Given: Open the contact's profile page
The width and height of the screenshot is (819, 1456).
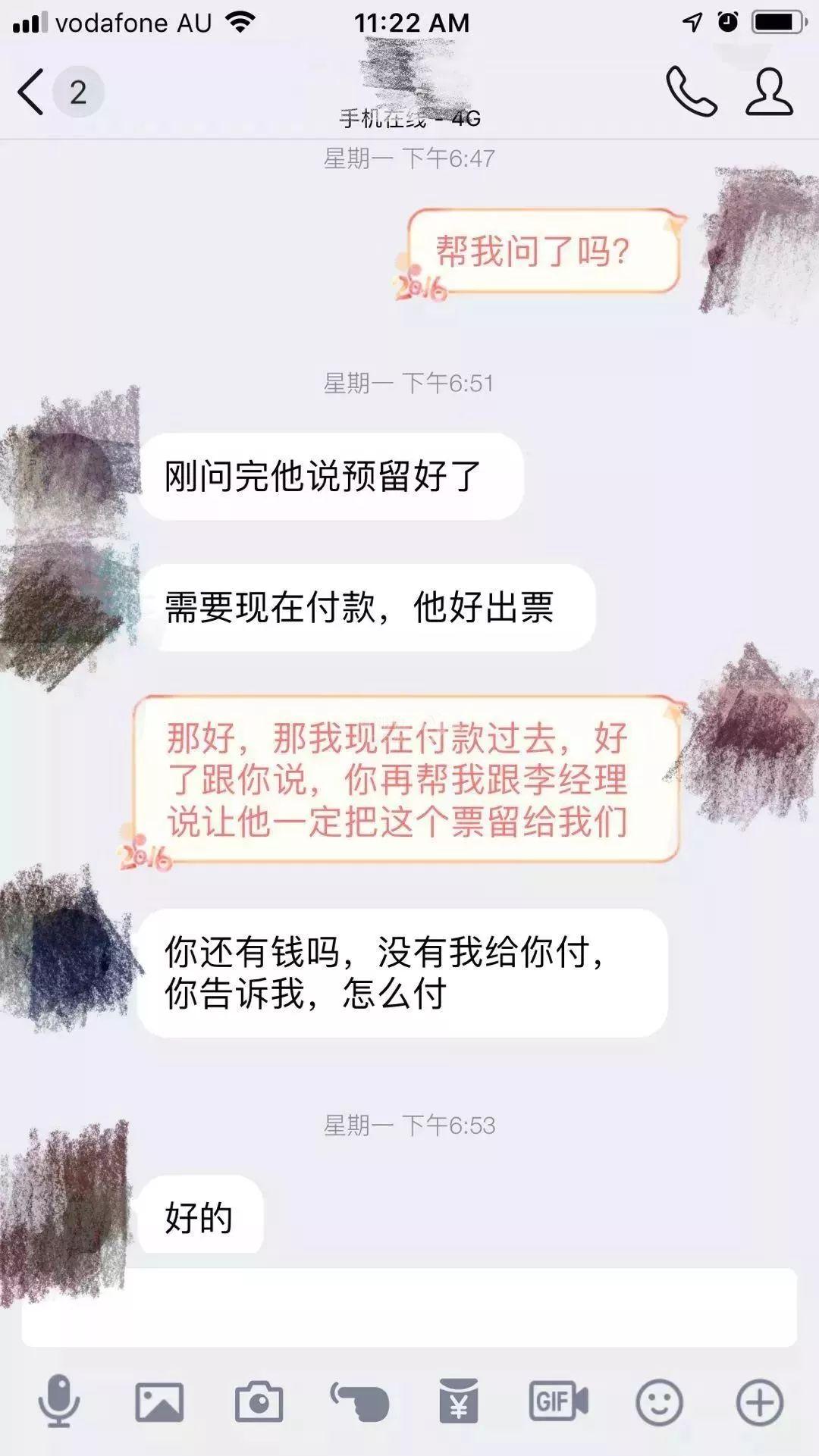Looking at the screenshot, I should [769, 92].
